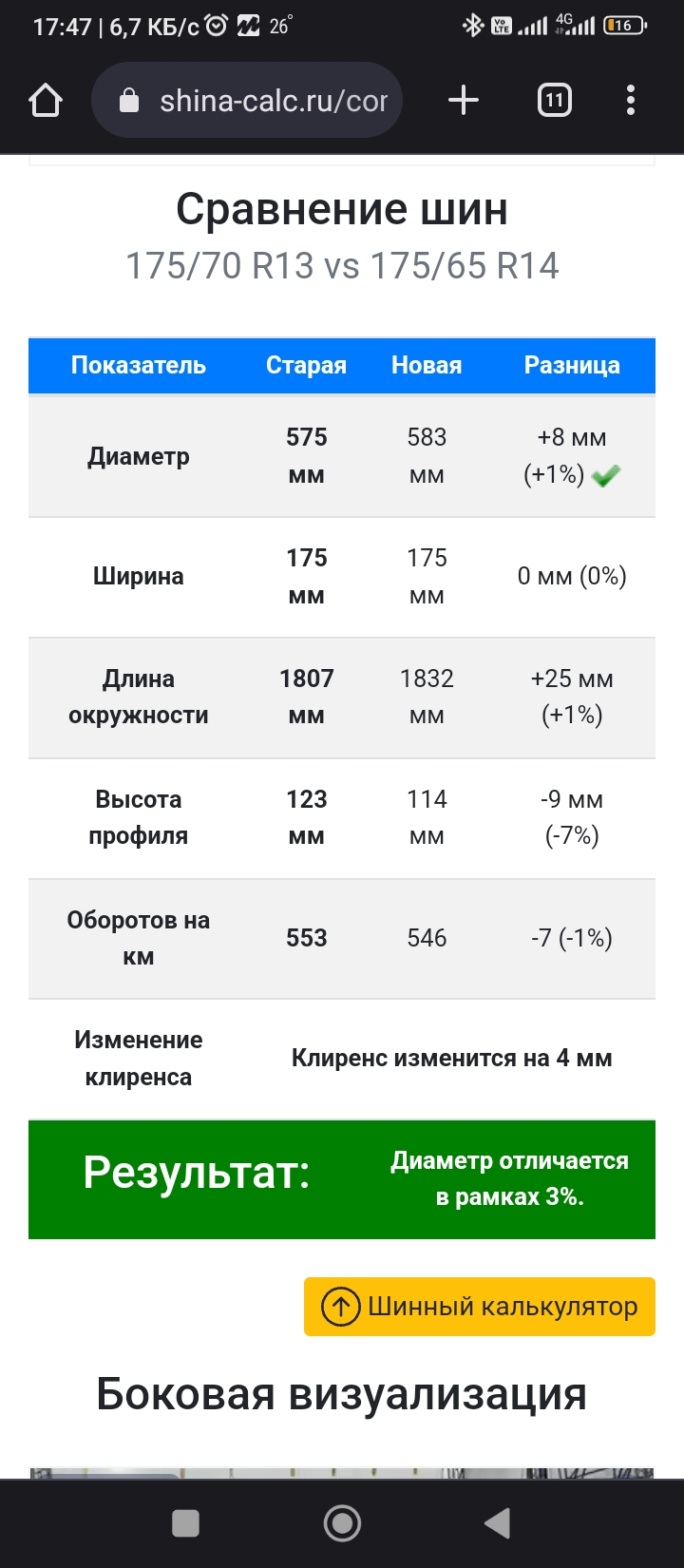Open the browser overflow menu
Image resolution: width=684 pixels, height=1568 pixels.
(631, 100)
